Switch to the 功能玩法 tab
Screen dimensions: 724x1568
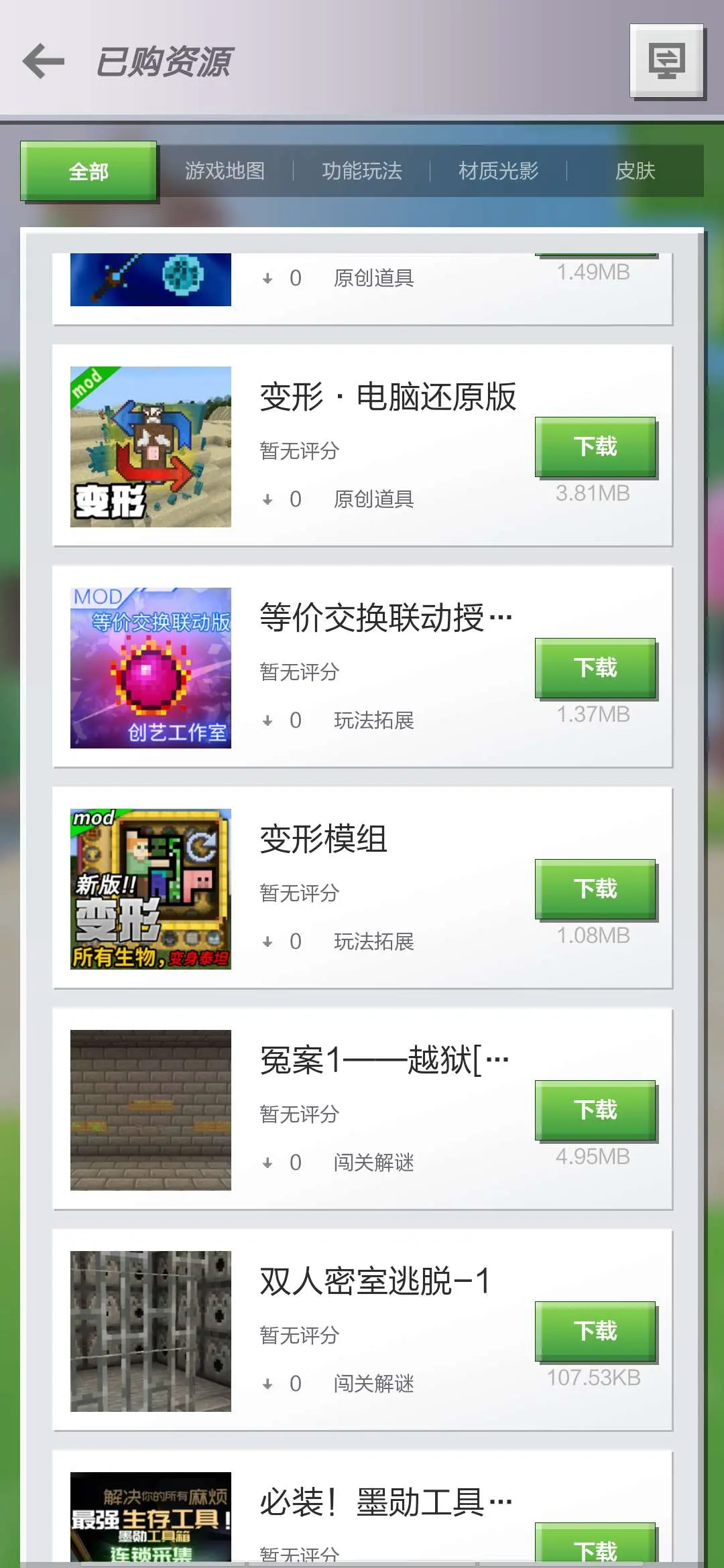(x=362, y=171)
